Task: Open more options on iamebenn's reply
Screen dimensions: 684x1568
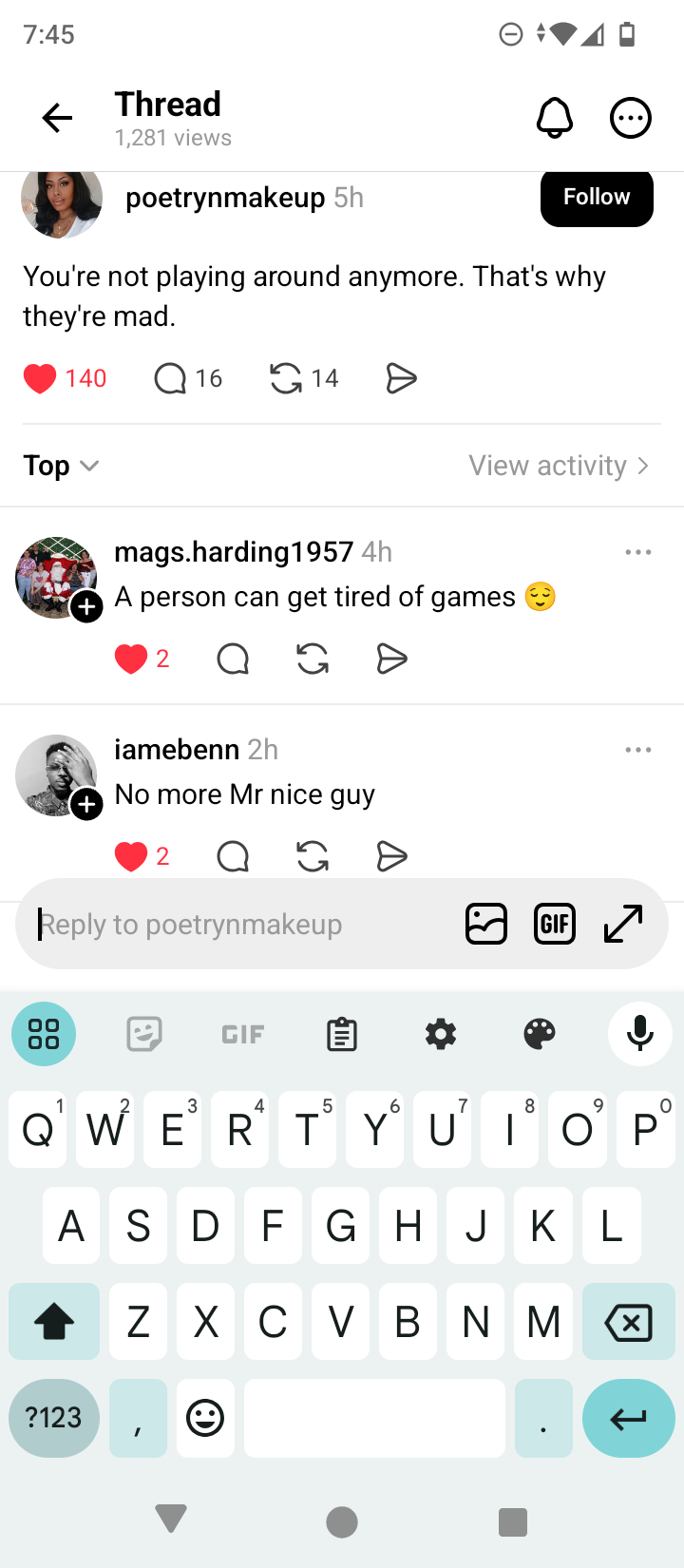Action: pos(638,750)
